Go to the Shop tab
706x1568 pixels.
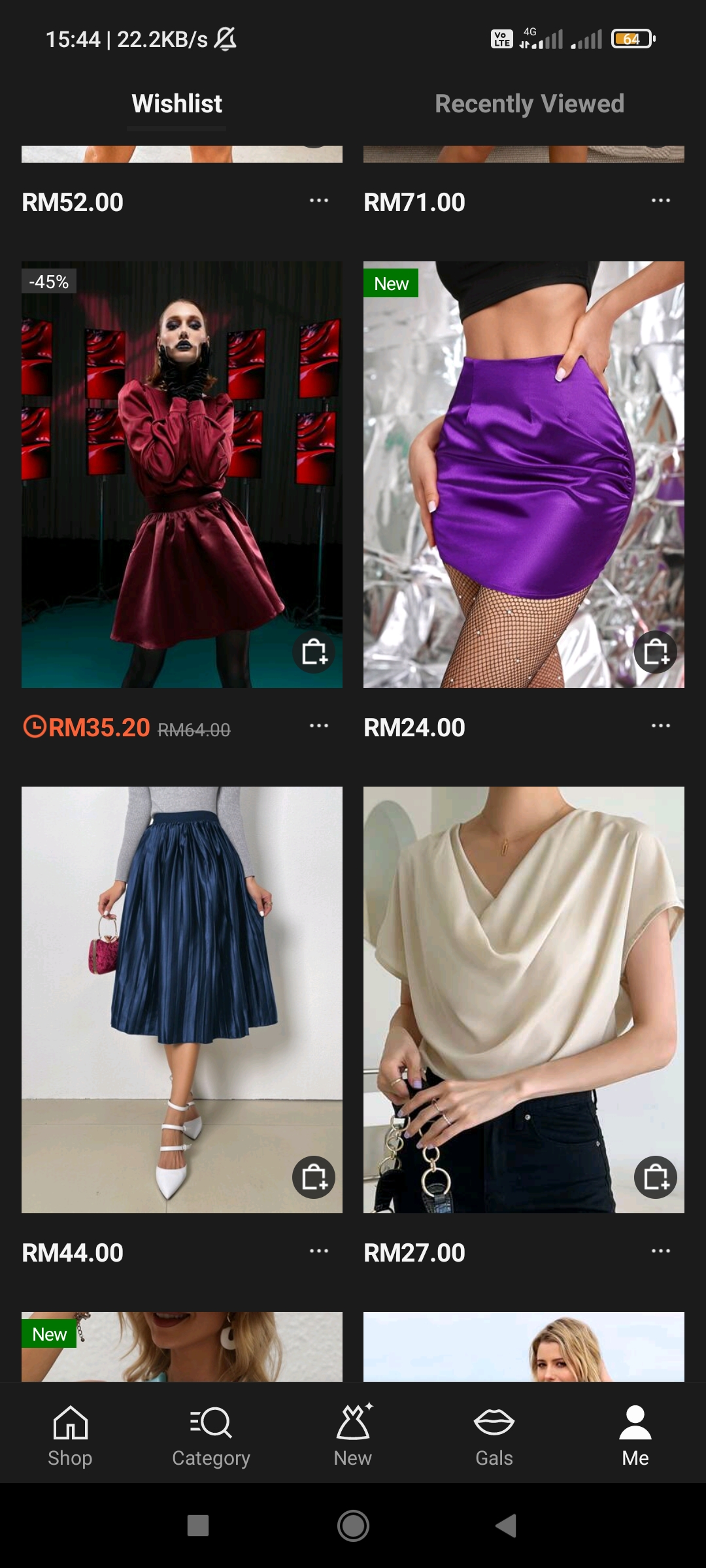point(70,1435)
